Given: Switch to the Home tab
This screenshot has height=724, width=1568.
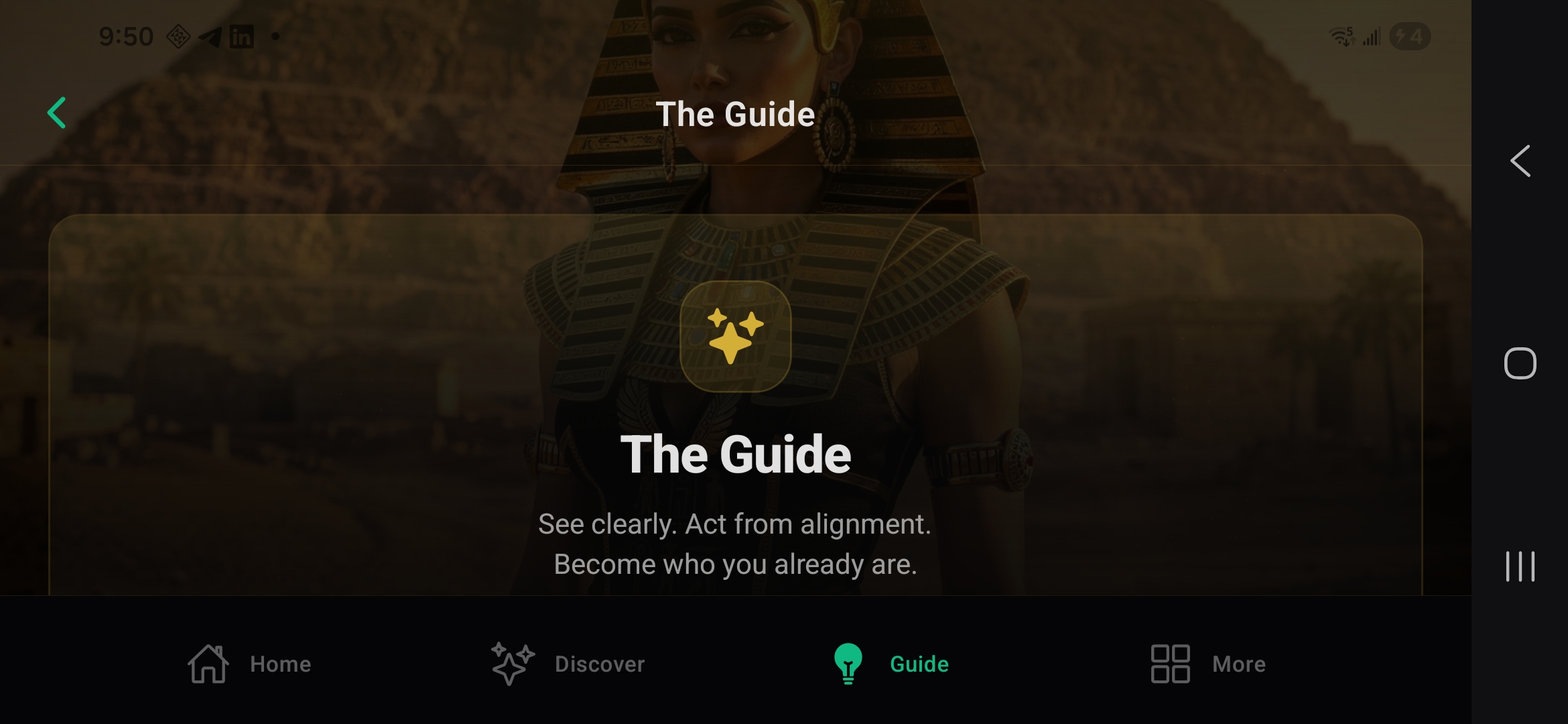Looking at the screenshot, I should [249, 664].
